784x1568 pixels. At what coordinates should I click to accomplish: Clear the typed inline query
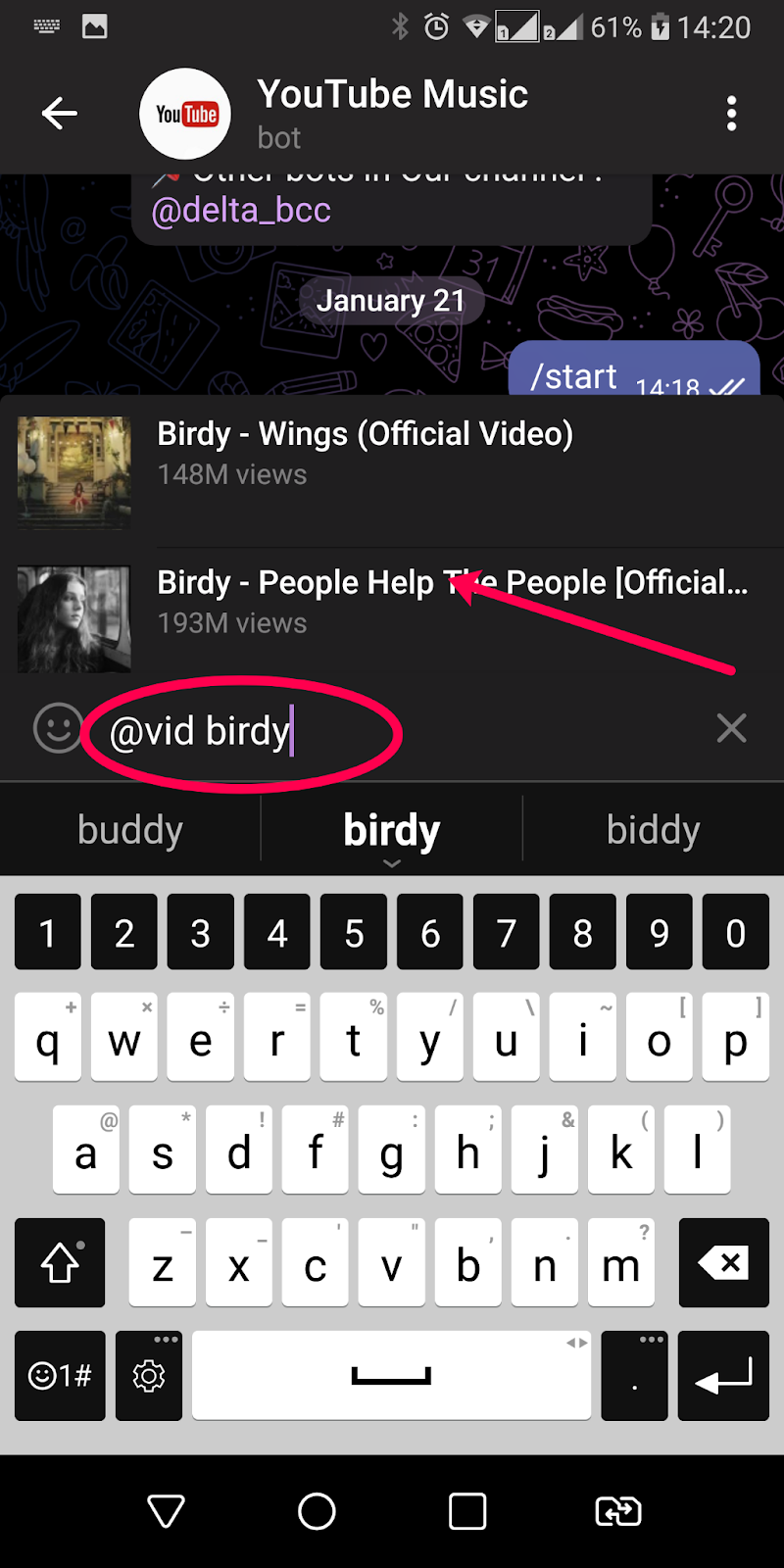(x=731, y=728)
